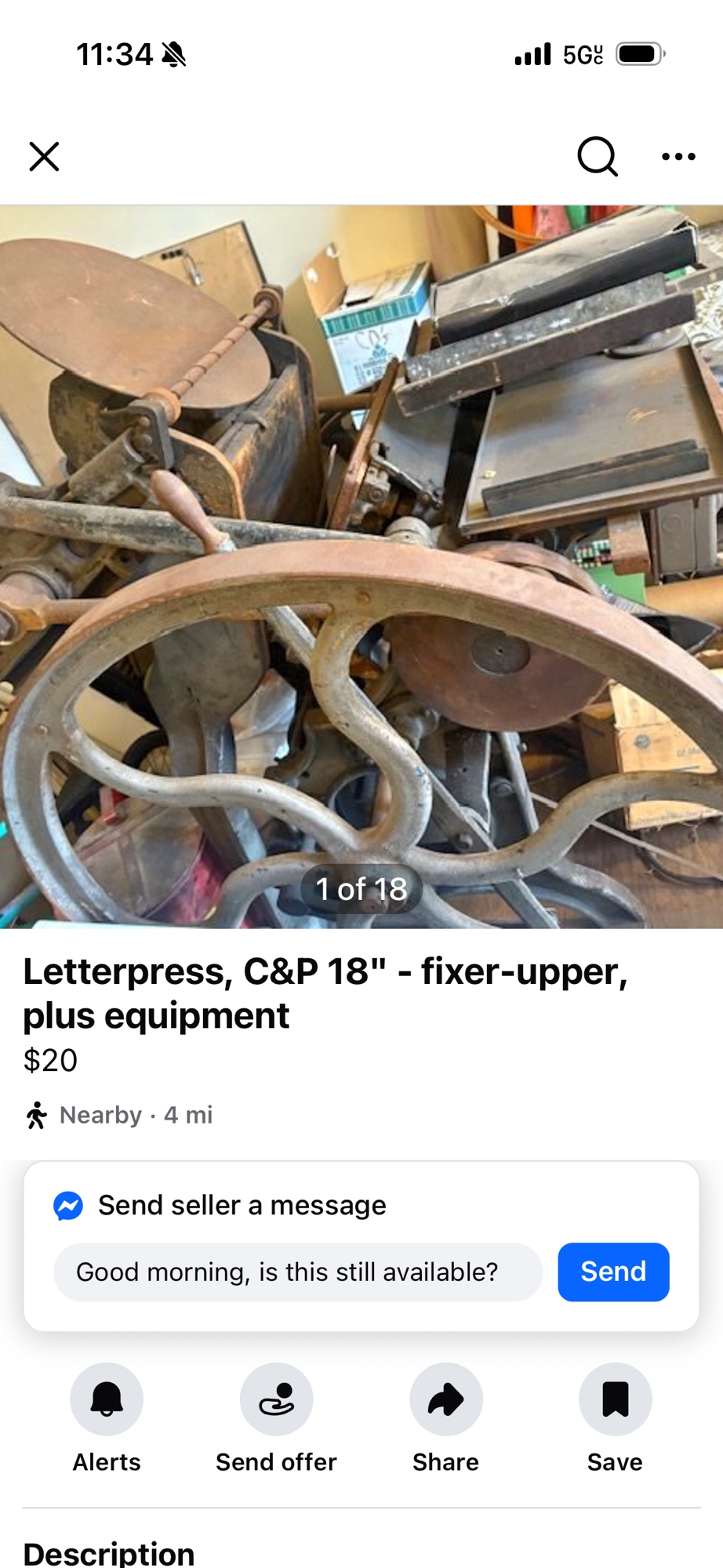
Task: Edit the message text to seller
Action: [298, 1272]
